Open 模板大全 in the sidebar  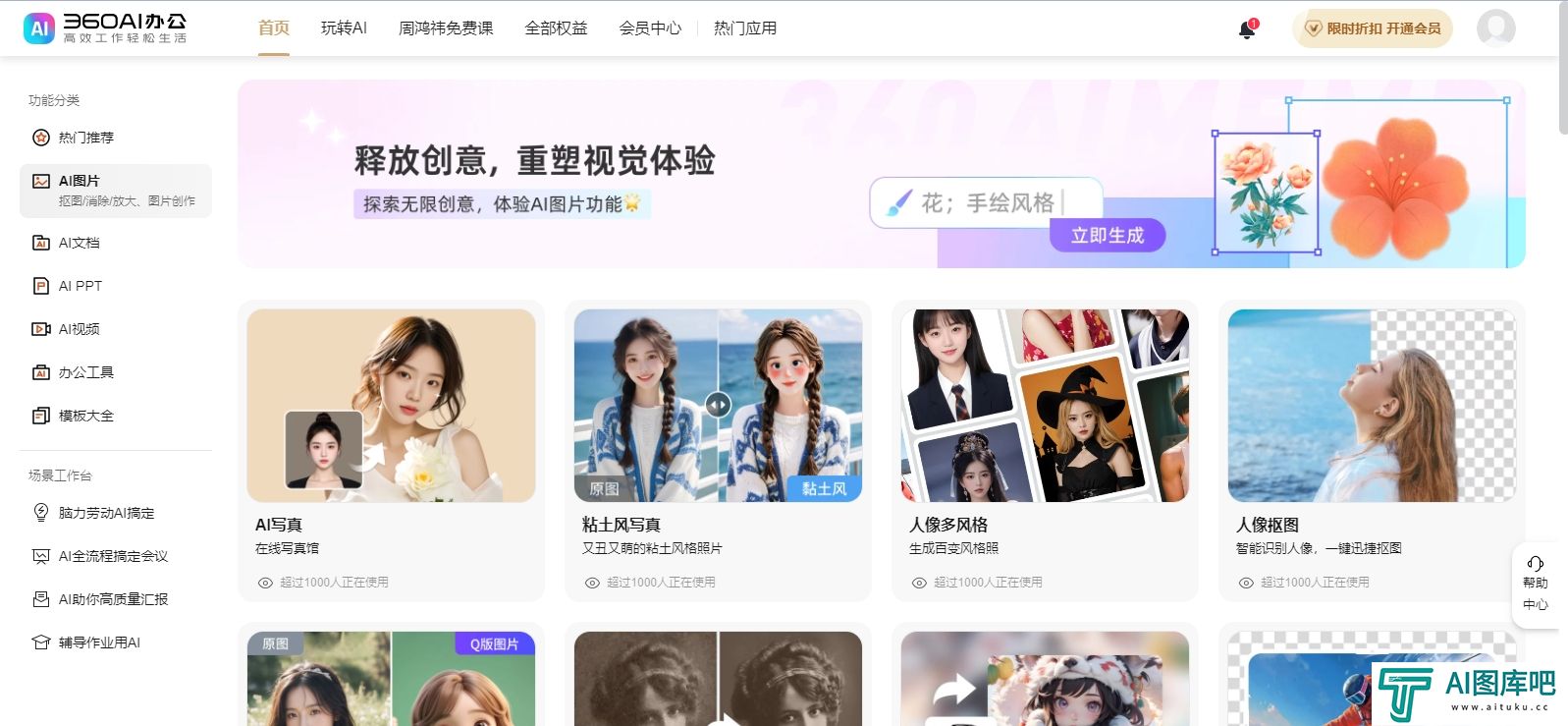coord(85,416)
